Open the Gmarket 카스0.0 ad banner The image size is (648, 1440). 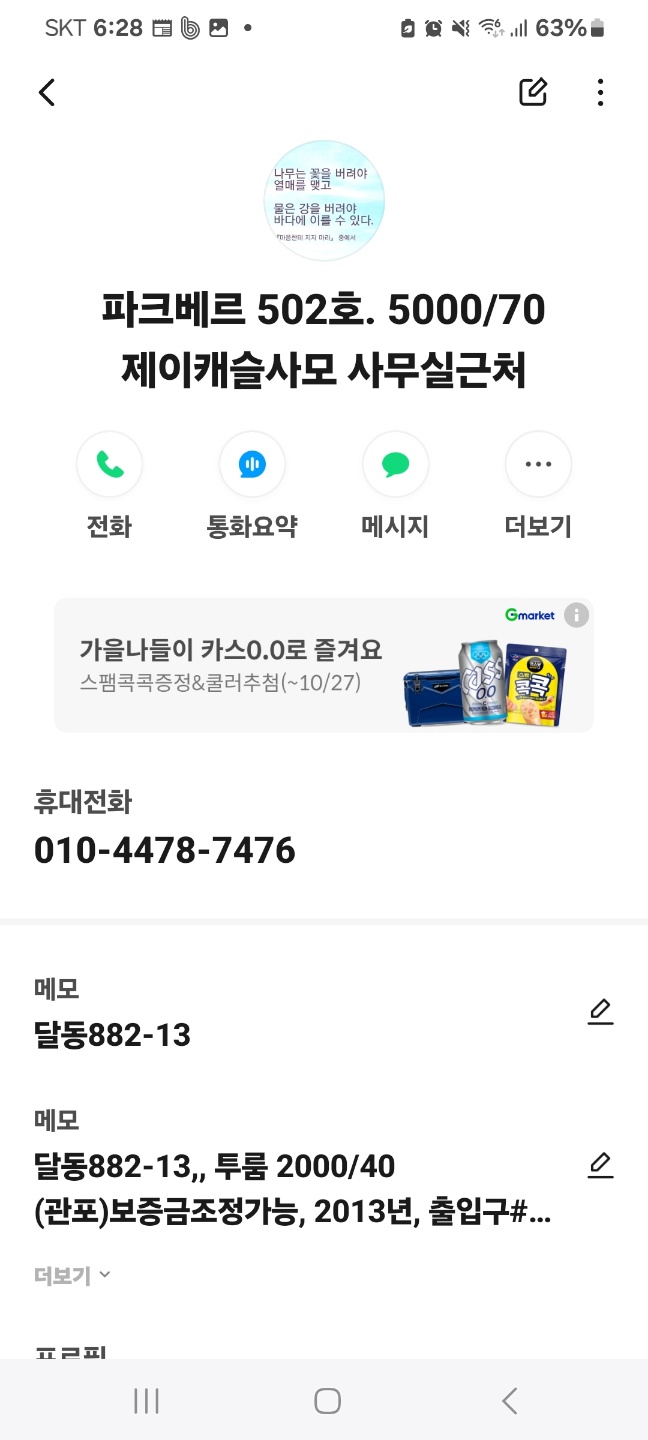pyautogui.click(x=324, y=665)
